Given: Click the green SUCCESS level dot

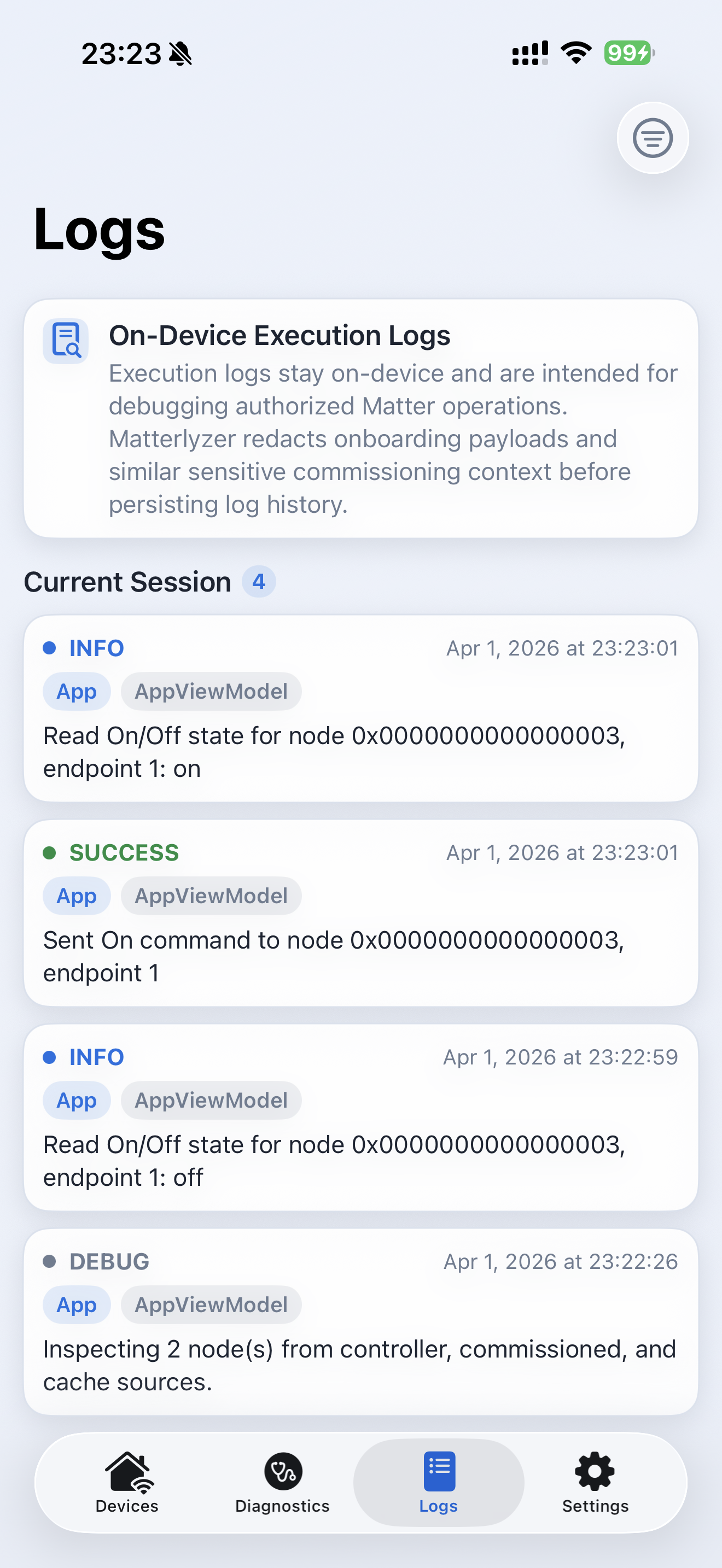Looking at the screenshot, I should (x=51, y=853).
